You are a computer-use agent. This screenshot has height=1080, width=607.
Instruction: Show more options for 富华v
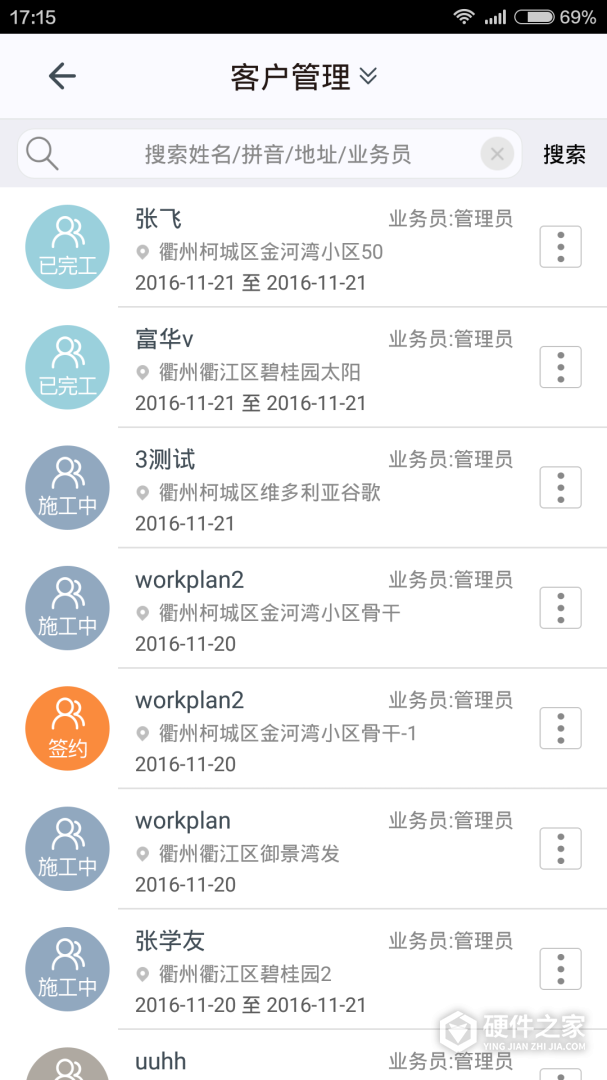[560, 367]
